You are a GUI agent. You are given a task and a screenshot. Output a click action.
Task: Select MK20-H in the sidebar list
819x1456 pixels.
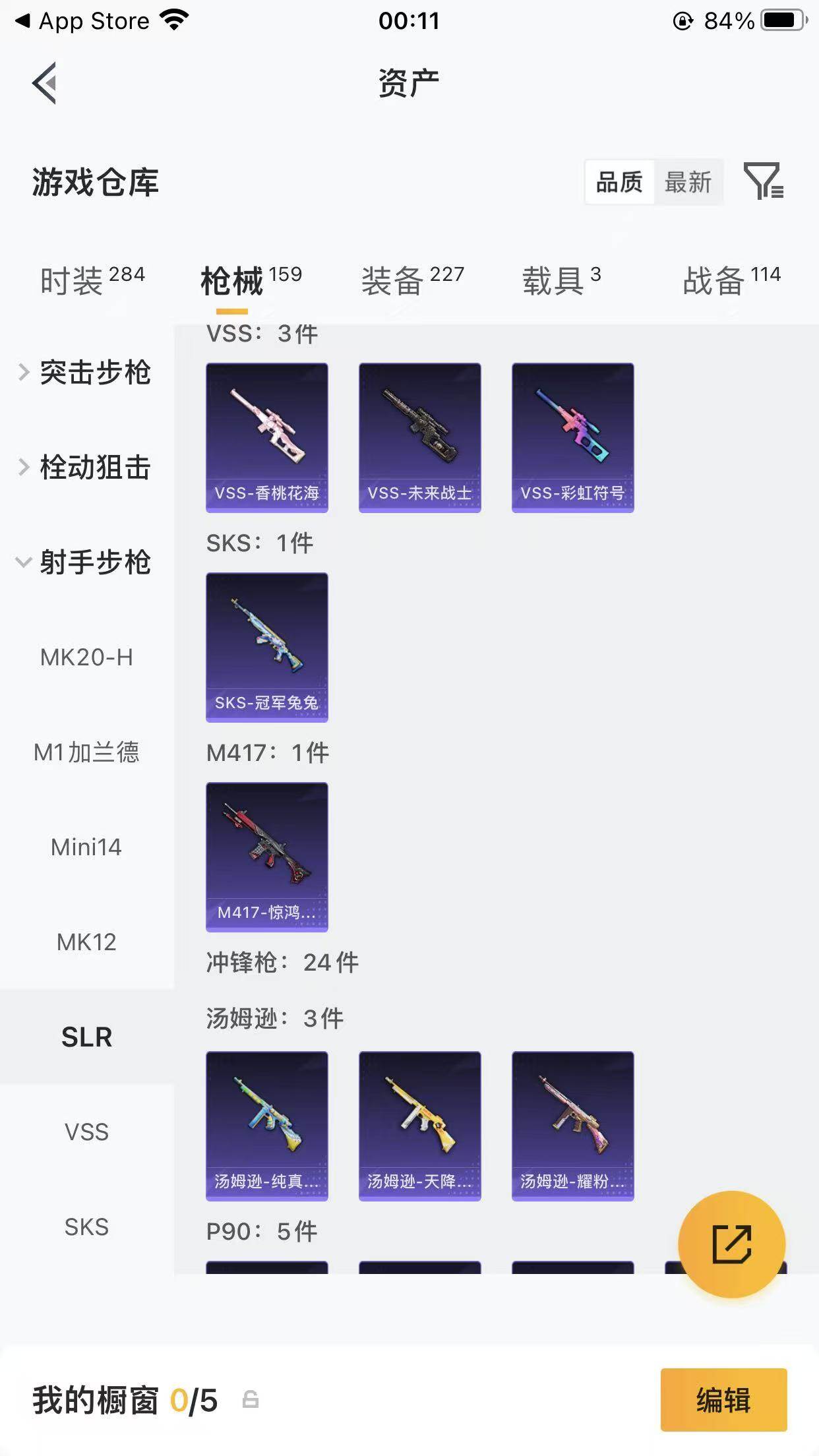click(x=86, y=657)
